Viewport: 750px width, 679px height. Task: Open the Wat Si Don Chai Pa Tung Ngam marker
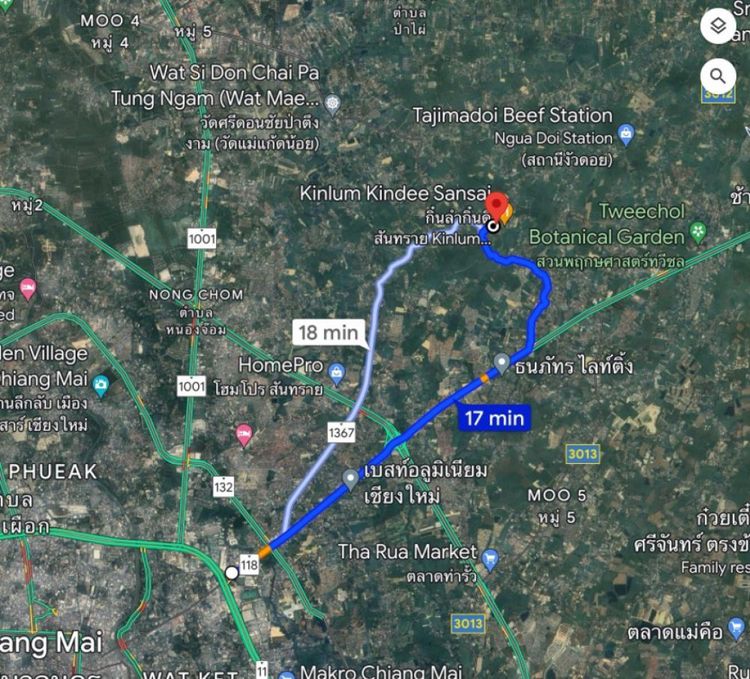click(x=333, y=102)
